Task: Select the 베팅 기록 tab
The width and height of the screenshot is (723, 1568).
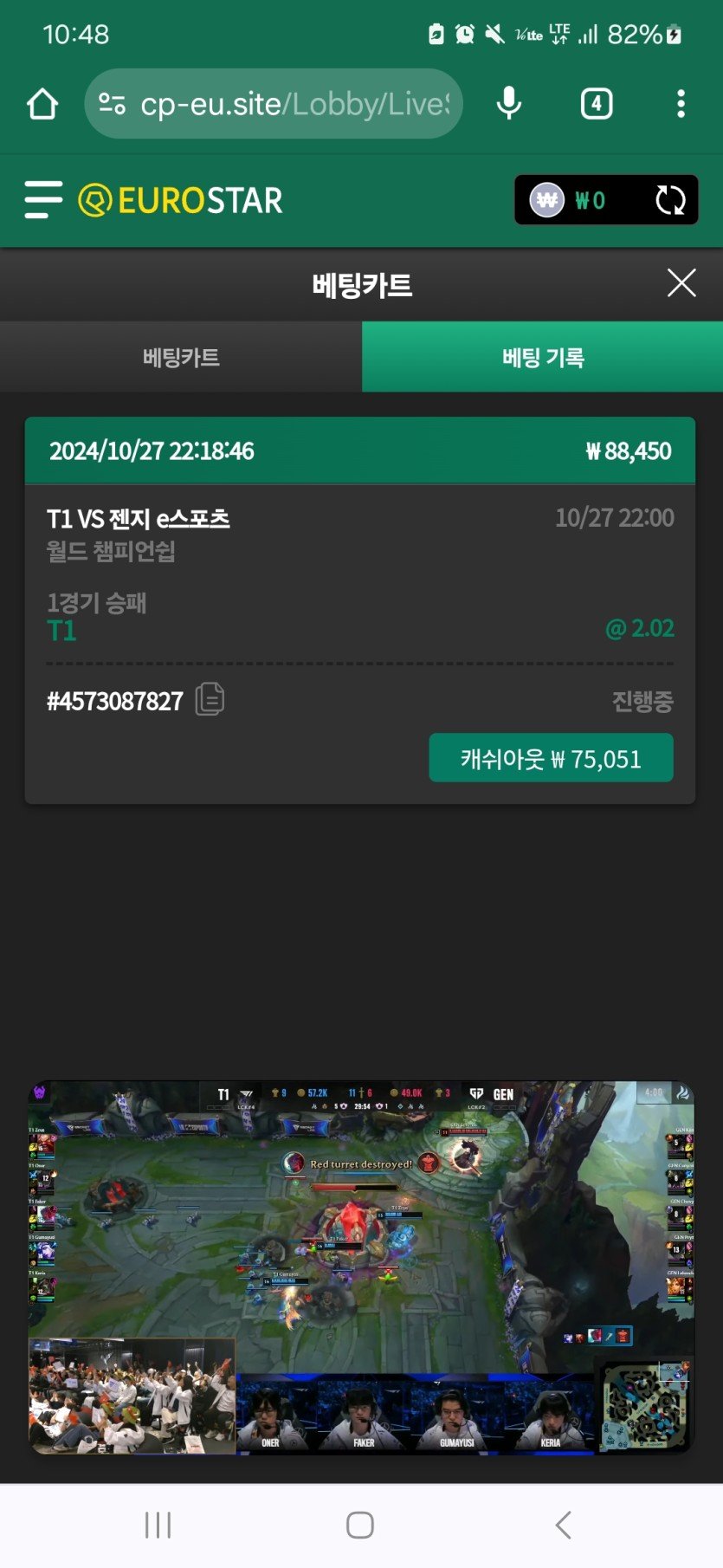Action: click(543, 357)
